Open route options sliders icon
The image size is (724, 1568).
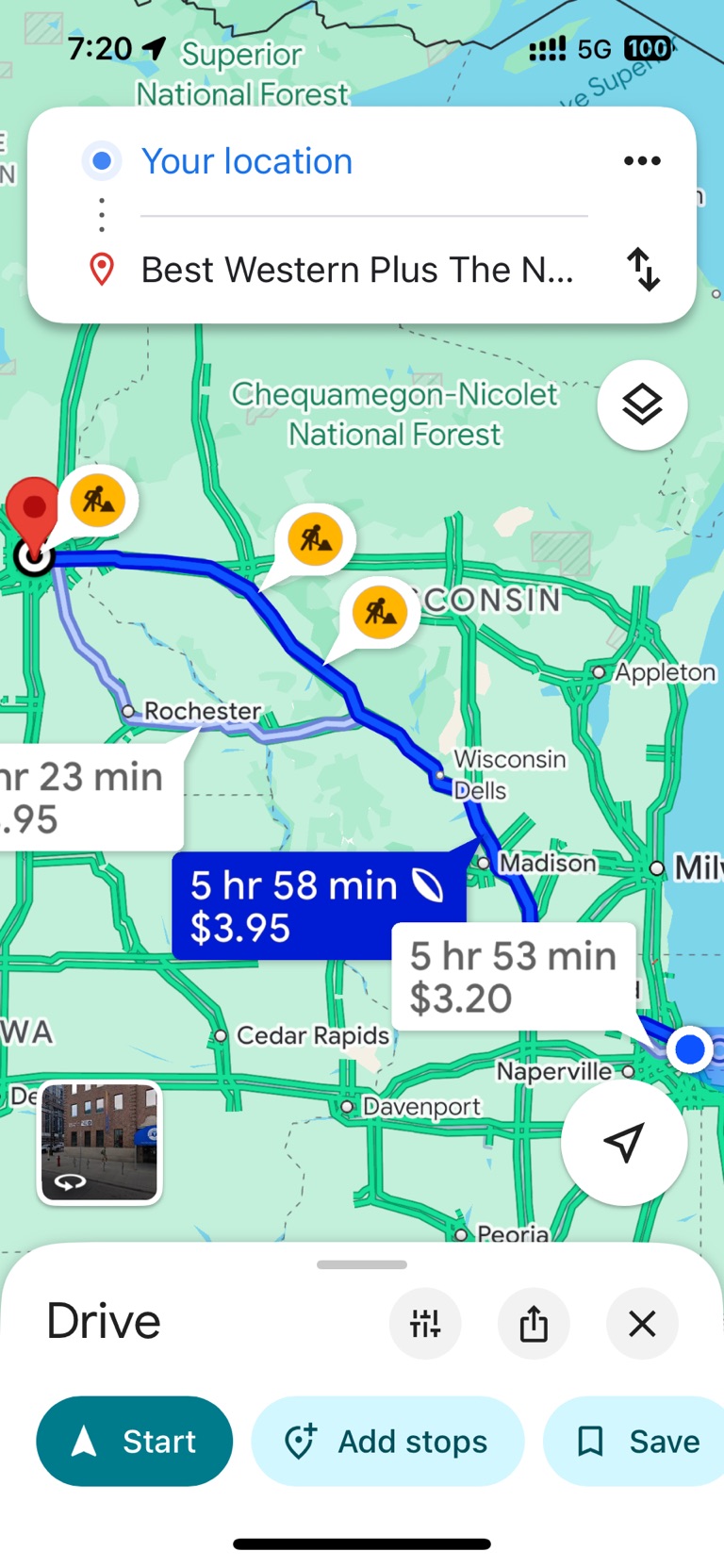tap(425, 1324)
